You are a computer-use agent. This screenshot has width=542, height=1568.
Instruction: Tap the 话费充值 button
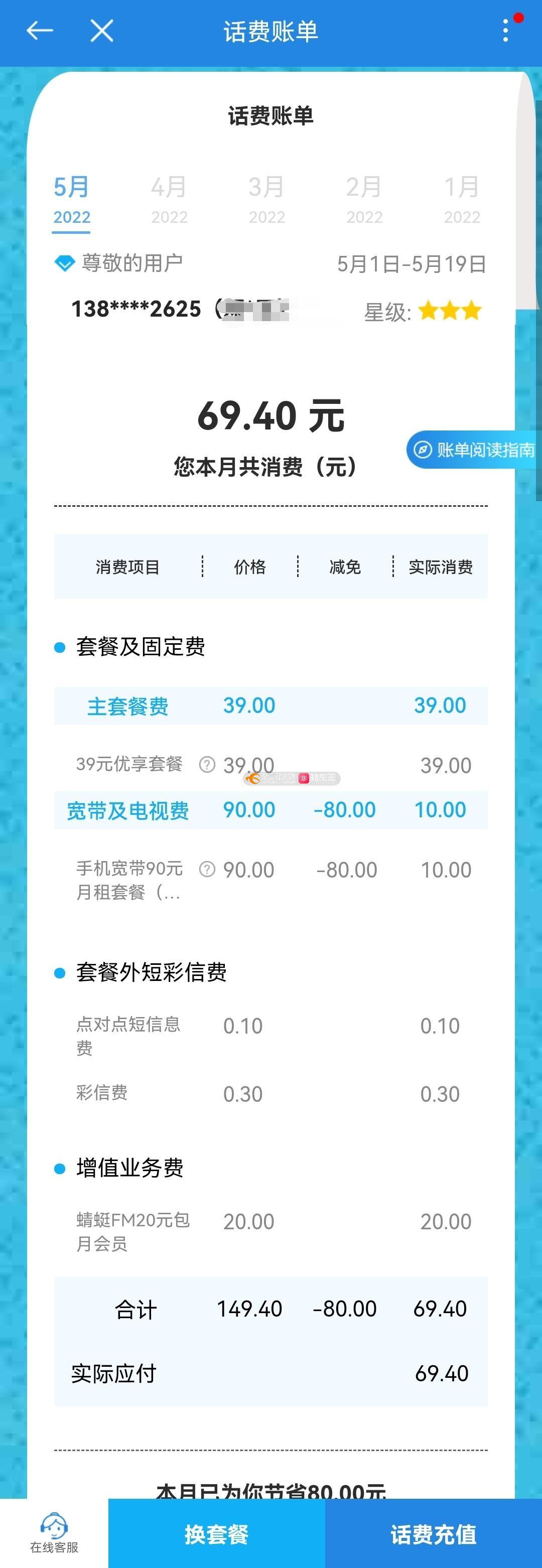click(433, 1534)
